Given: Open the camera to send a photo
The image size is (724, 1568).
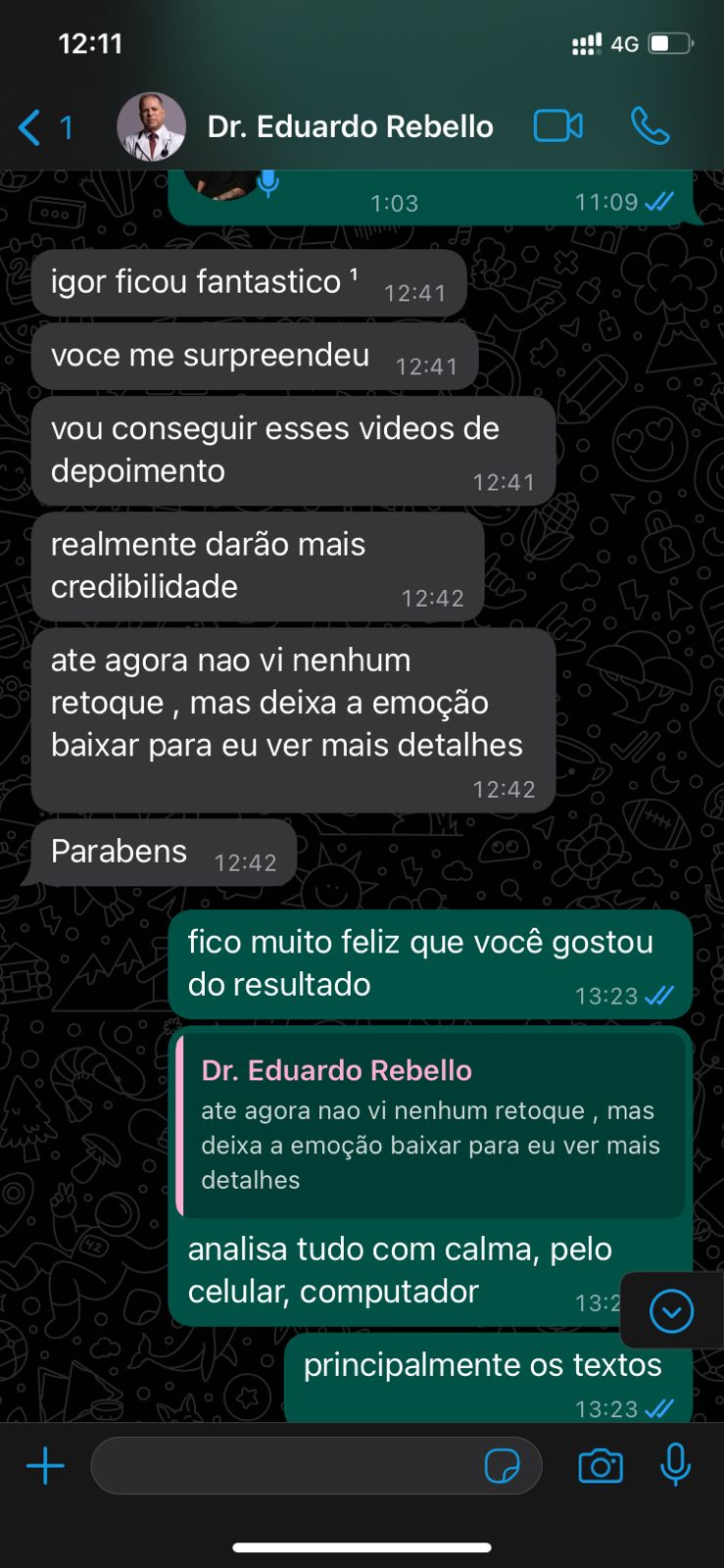Looking at the screenshot, I should pos(602,1465).
